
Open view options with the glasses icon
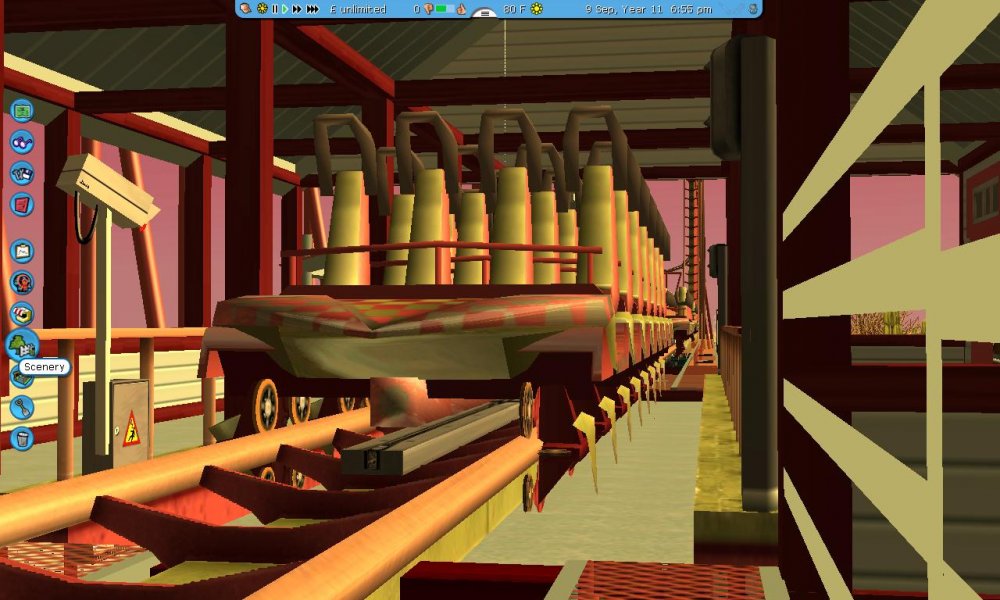pos(22,142)
